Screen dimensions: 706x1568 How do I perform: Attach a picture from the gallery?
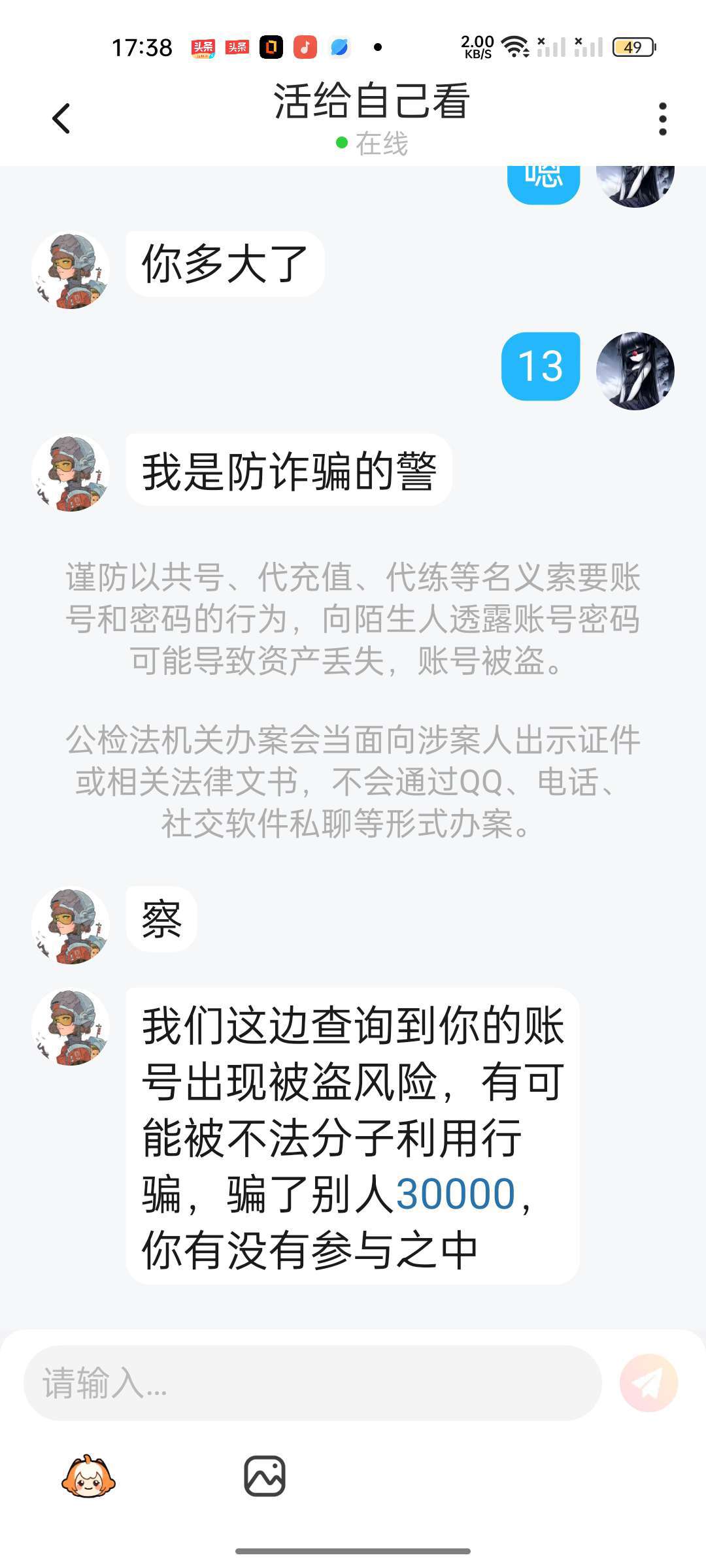point(265,1476)
